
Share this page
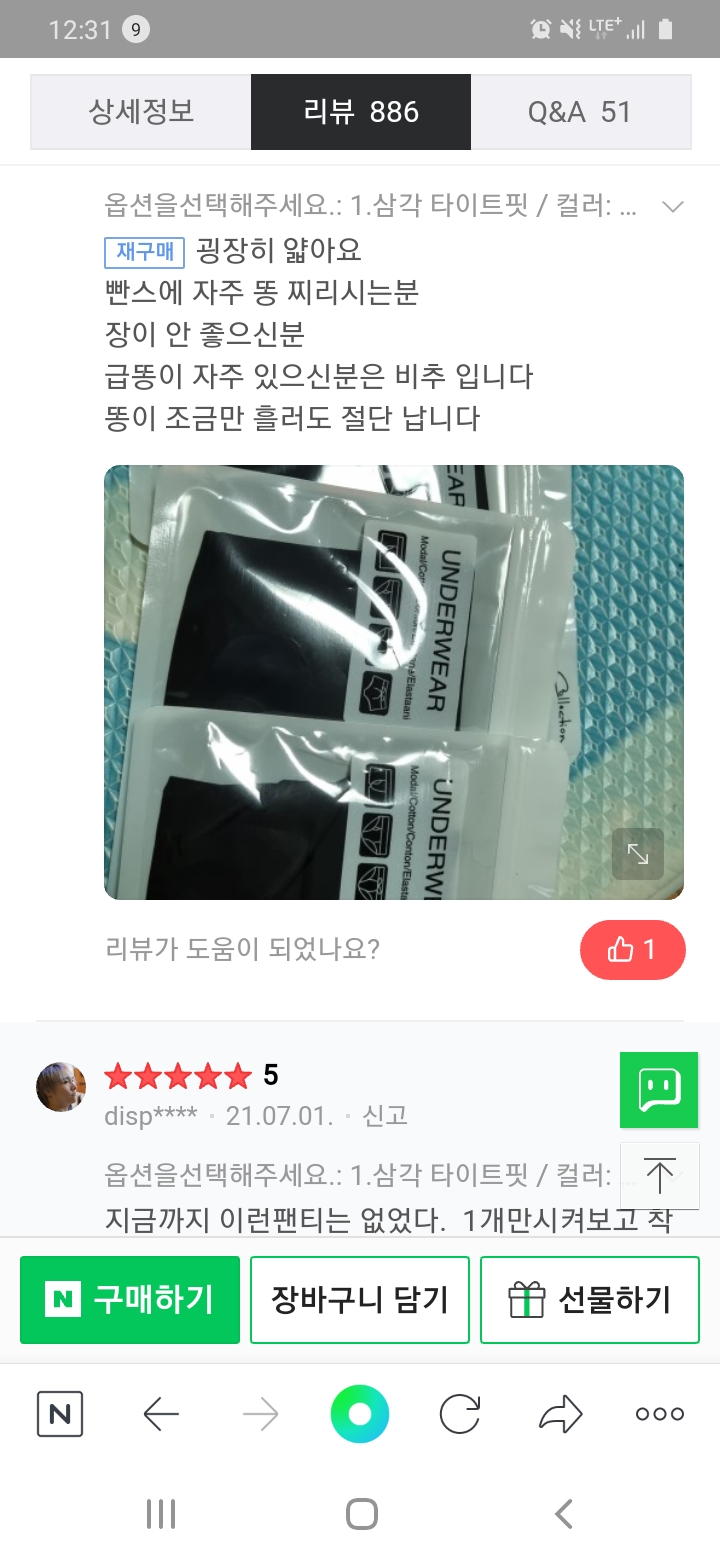(x=560, y=1414)
